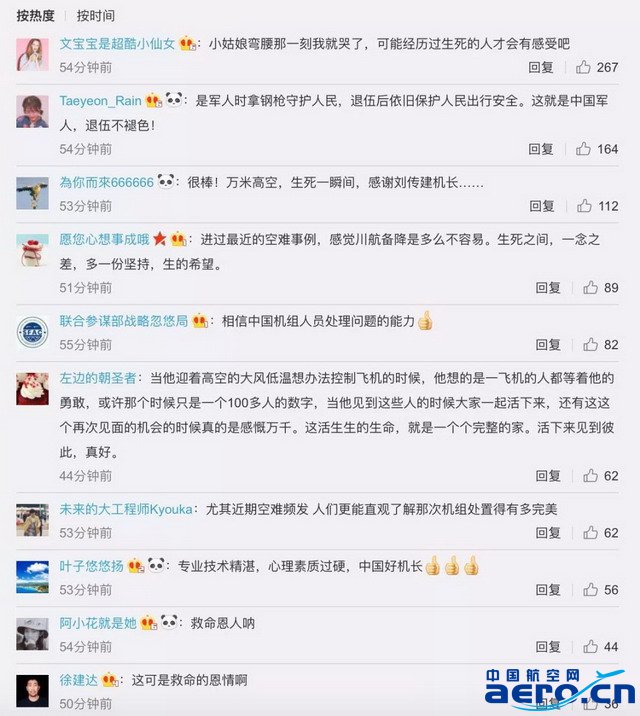Reply to 為你而來666666's comment
Viewport: 640px width, 716px height.
[x=540, y=206]
